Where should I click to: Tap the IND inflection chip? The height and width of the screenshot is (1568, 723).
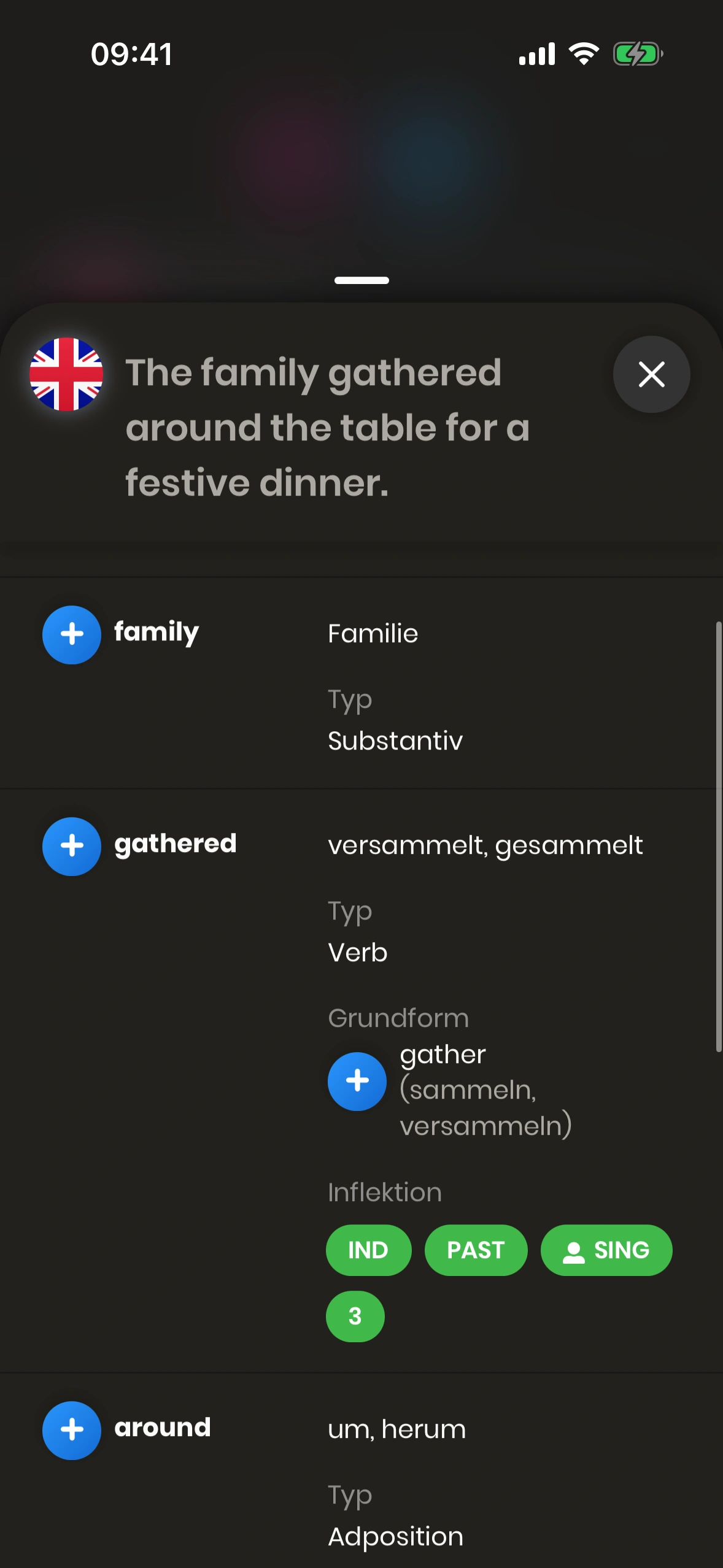click(368, 1250)
